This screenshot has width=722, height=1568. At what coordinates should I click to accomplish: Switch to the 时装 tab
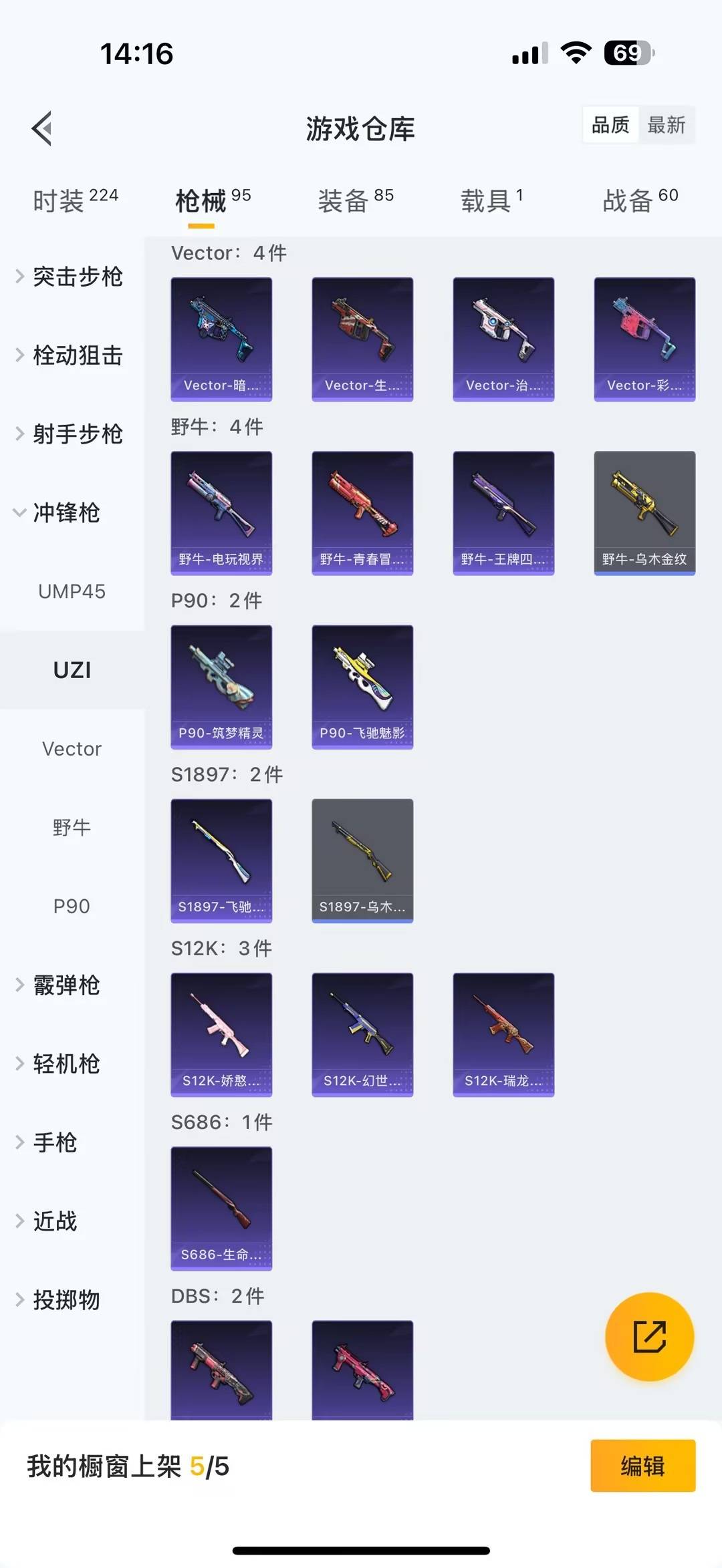(x=75, y=200)
